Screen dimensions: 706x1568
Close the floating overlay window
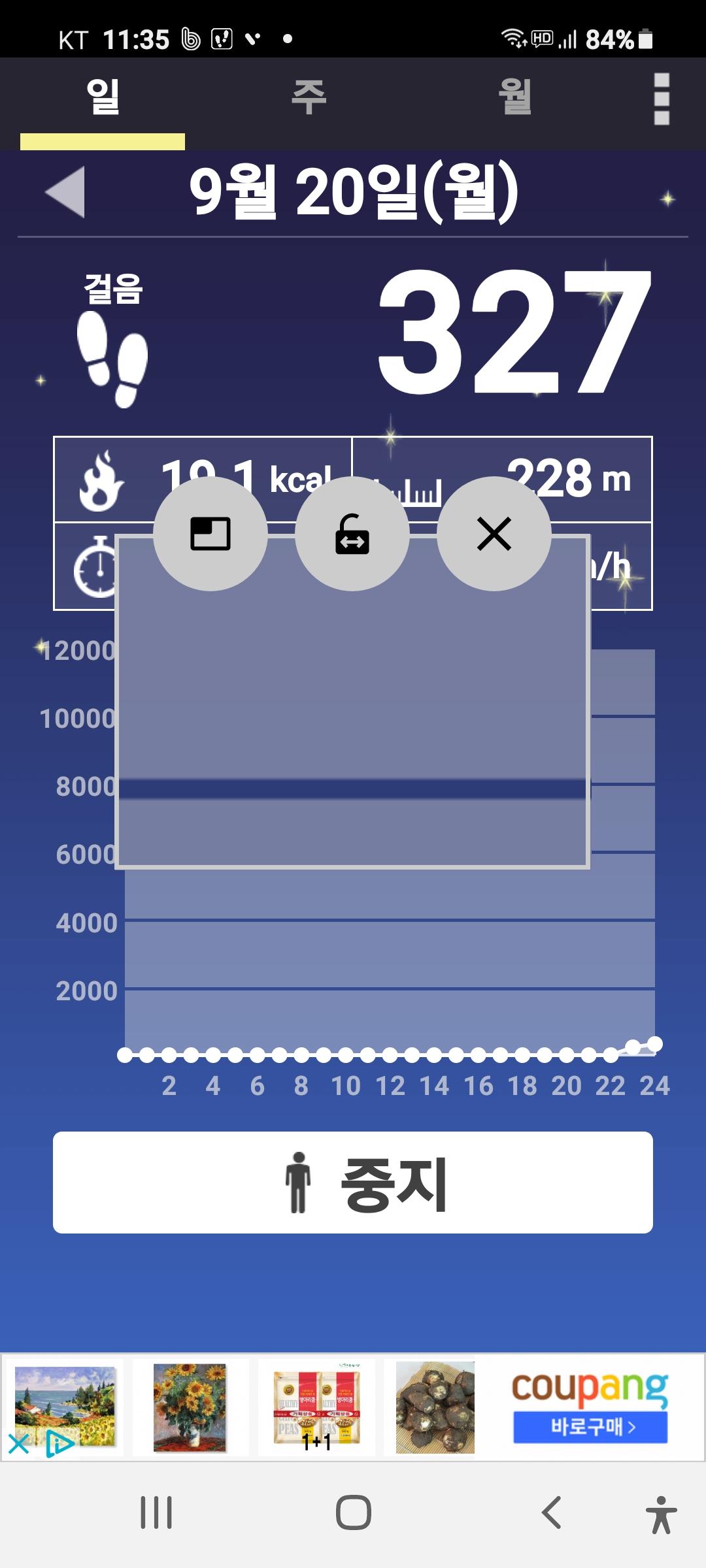coord(494,534)
